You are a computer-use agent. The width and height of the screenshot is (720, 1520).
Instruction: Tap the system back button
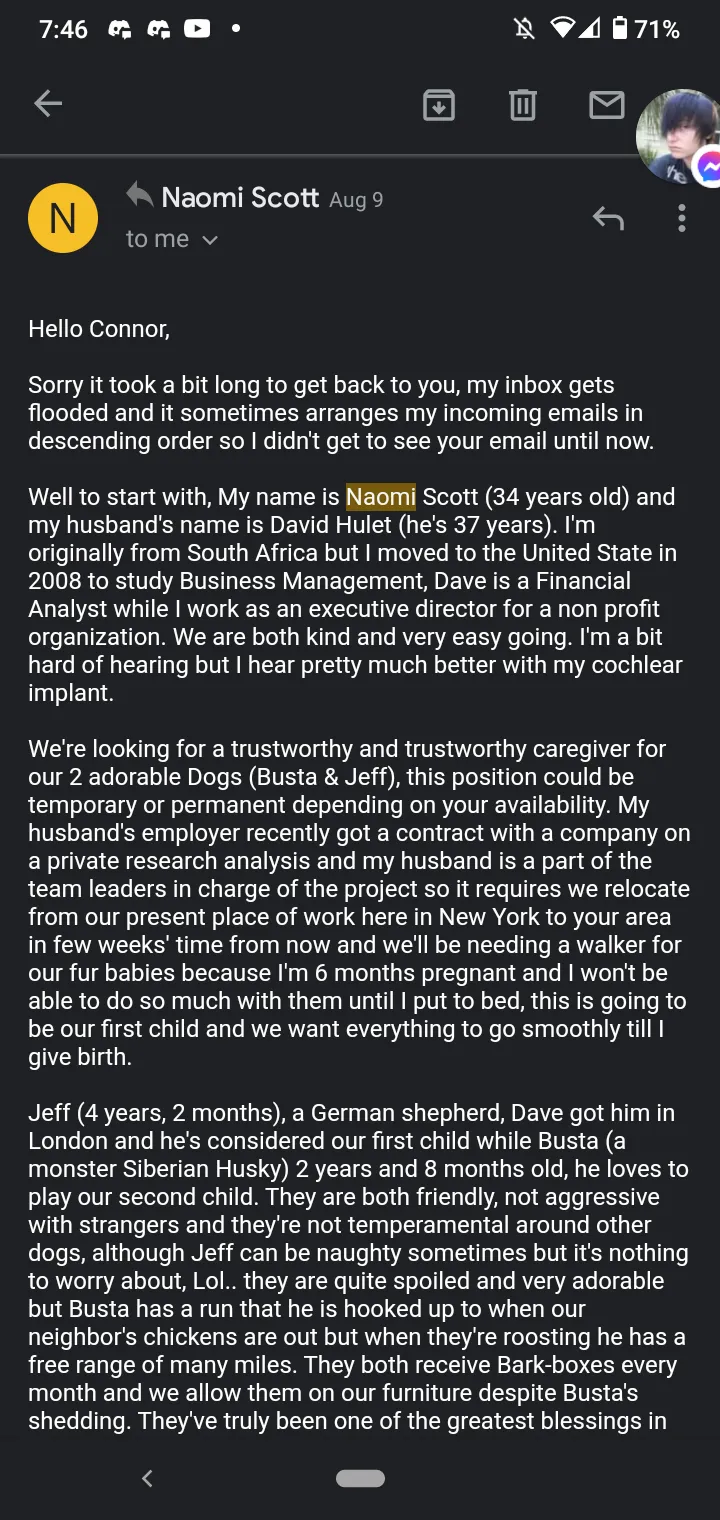148,1478
